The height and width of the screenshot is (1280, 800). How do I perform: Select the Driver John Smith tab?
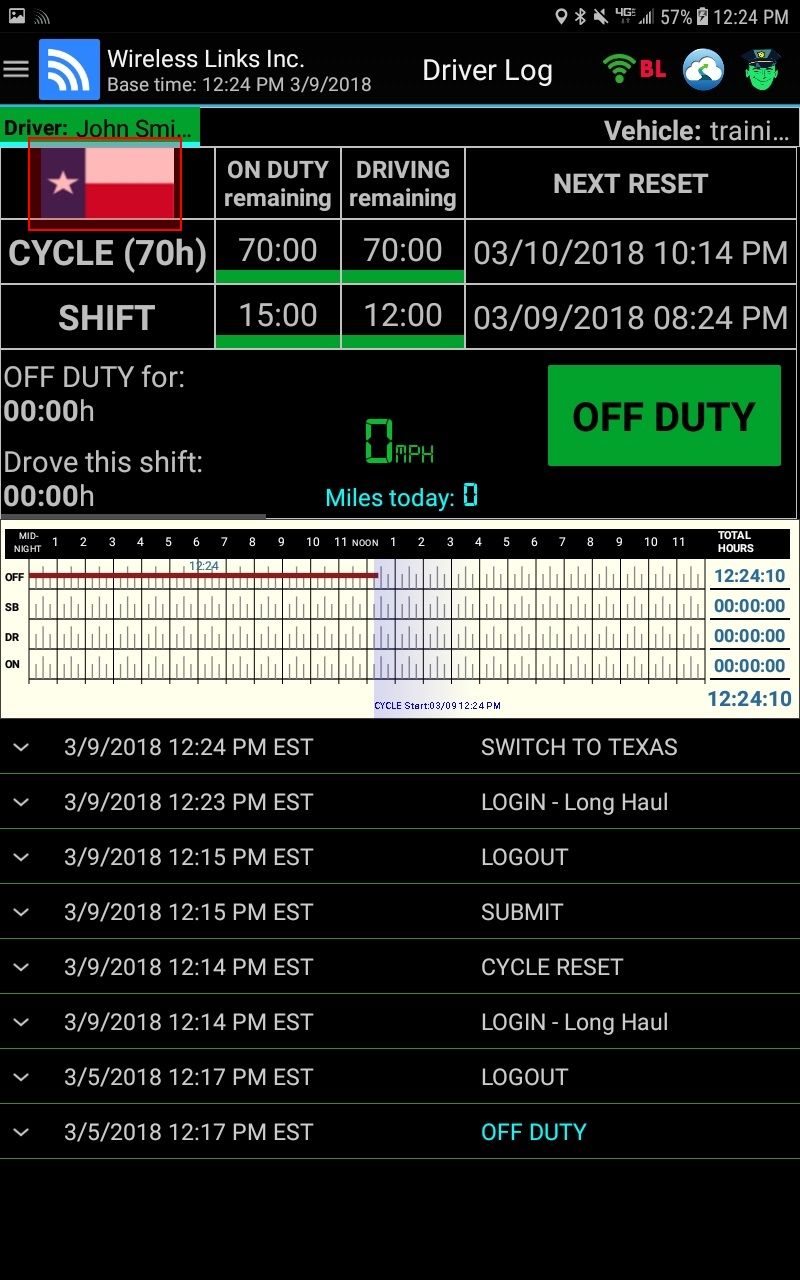click(100, 128)
